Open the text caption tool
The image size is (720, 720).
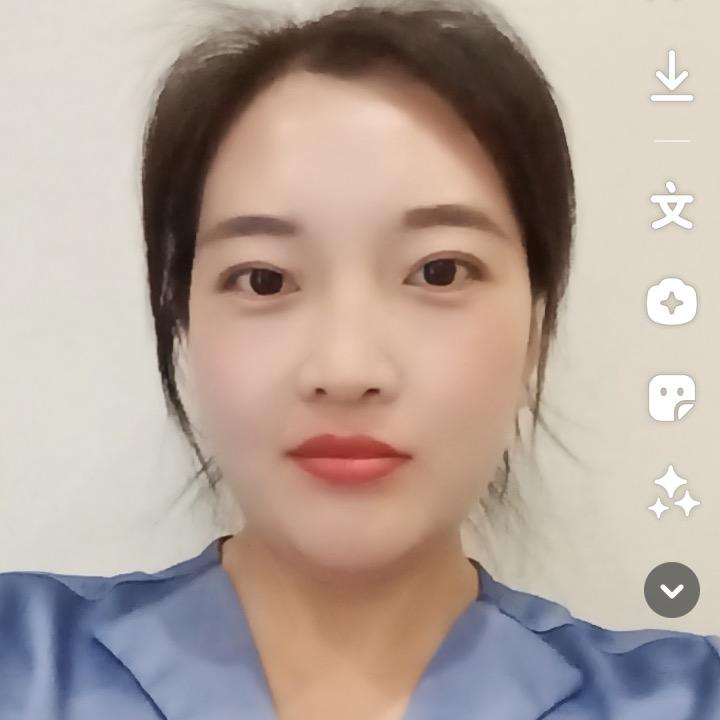coord(672,206)
